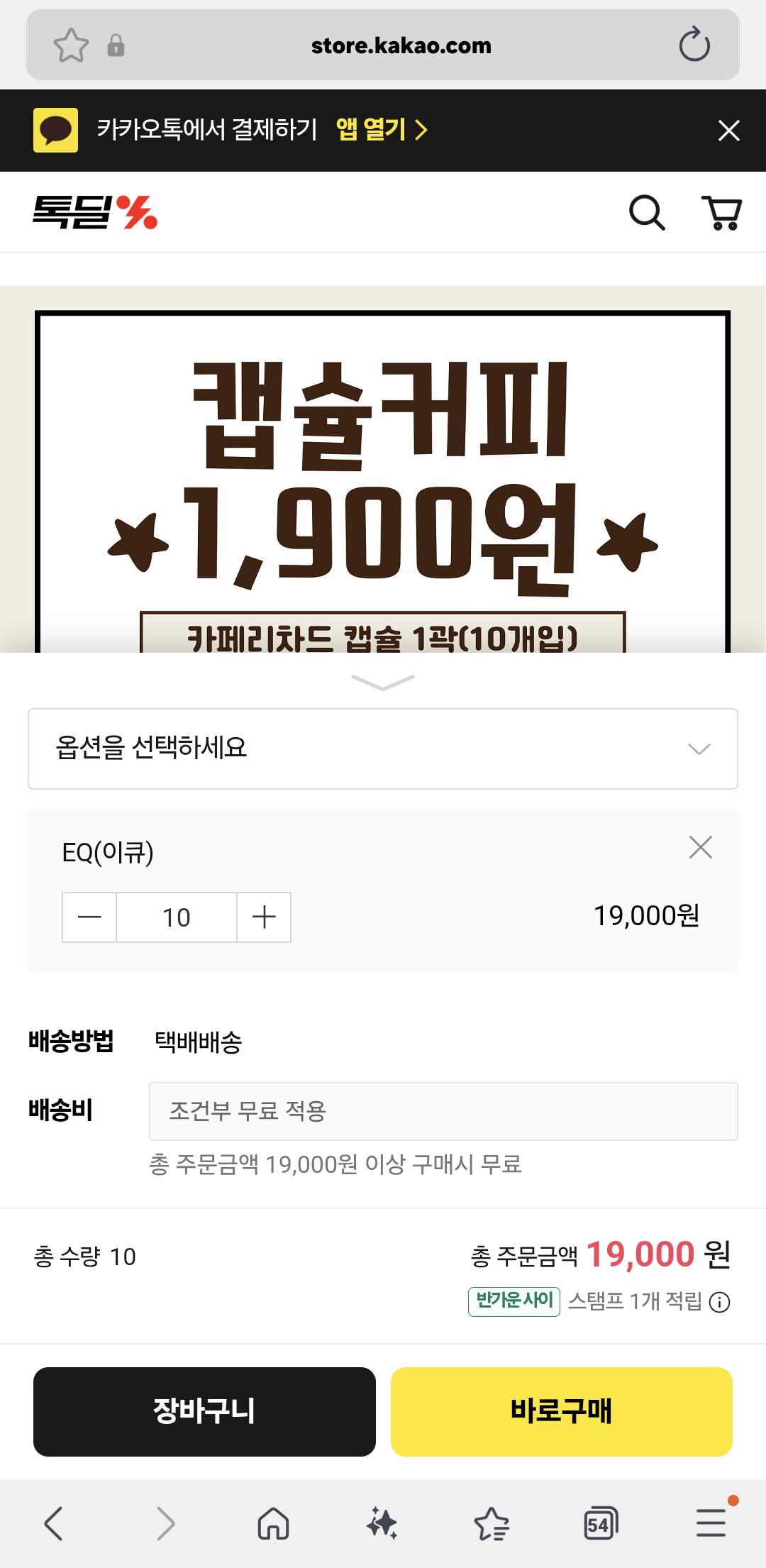Viewport: 766px width, 1568px height.
Task: Decrease EQ(이큐) quantity with minus
Action: [89, 917]
